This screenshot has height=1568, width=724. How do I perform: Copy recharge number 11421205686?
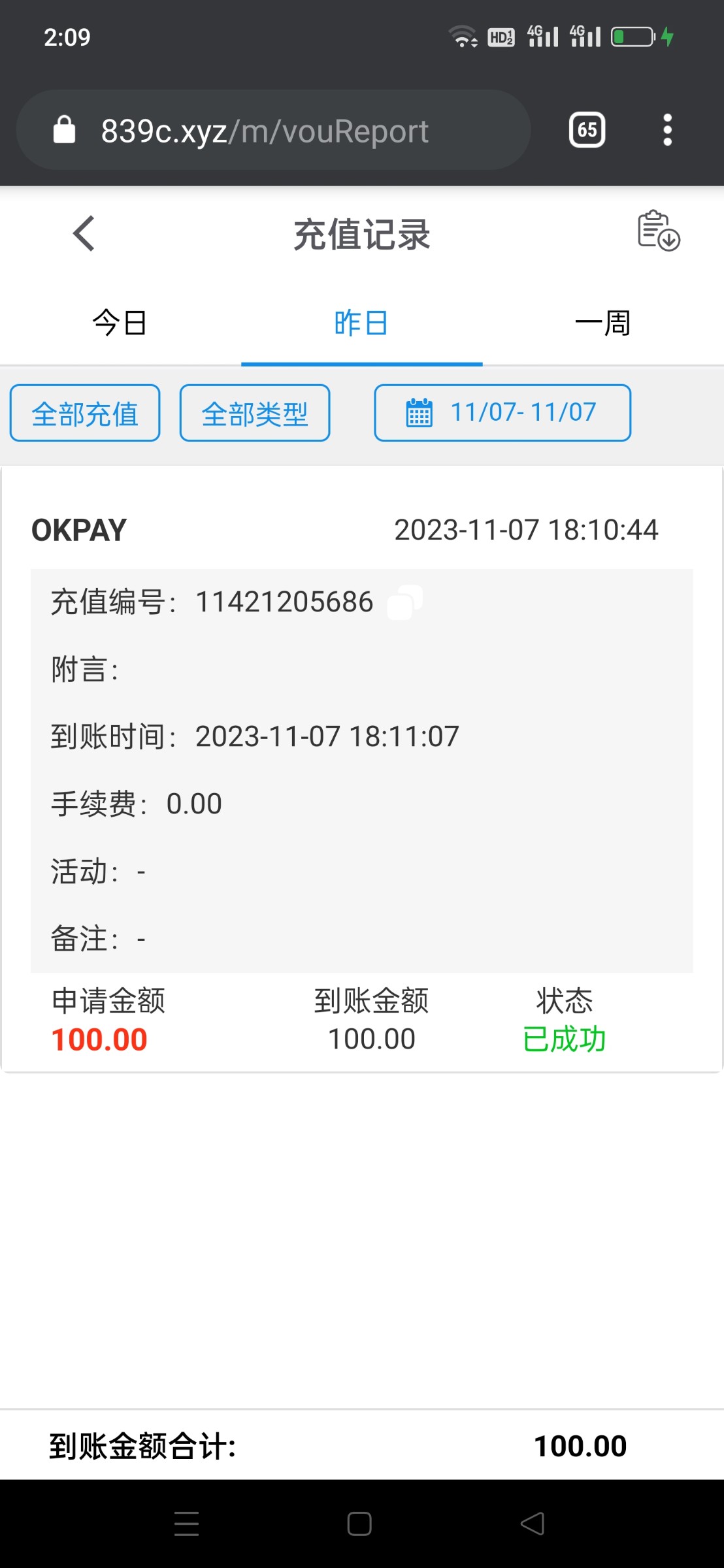tap(405, 602)
